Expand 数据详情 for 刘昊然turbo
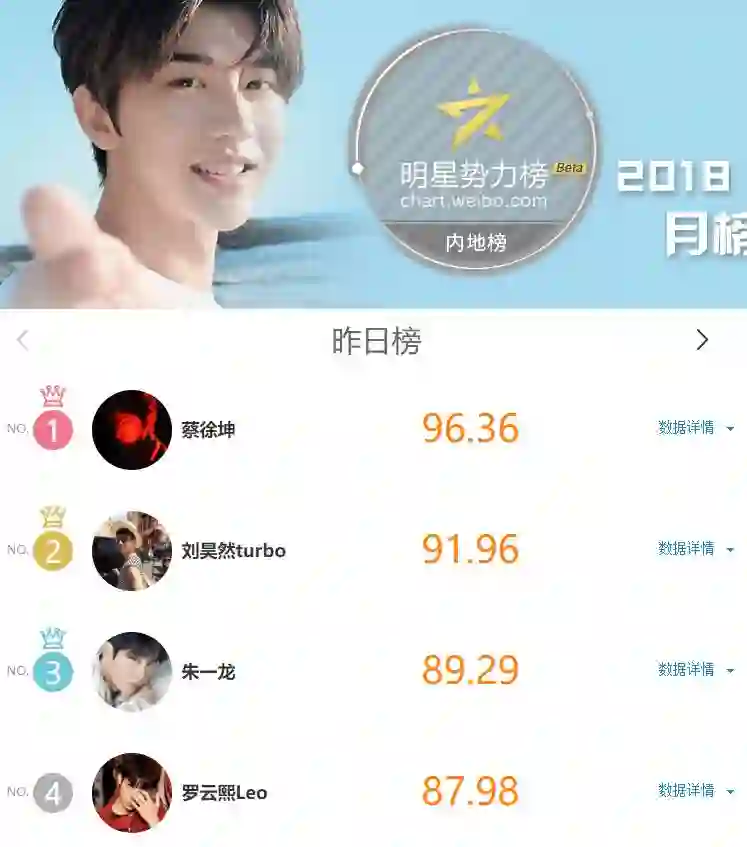This screenshot has width=747, height=847. [695, 549]
